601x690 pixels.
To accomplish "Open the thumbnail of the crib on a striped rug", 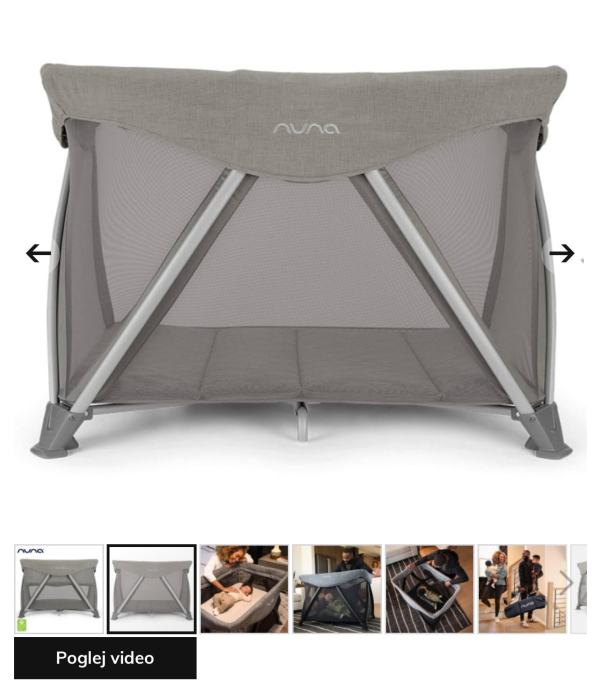I will 429,589.
